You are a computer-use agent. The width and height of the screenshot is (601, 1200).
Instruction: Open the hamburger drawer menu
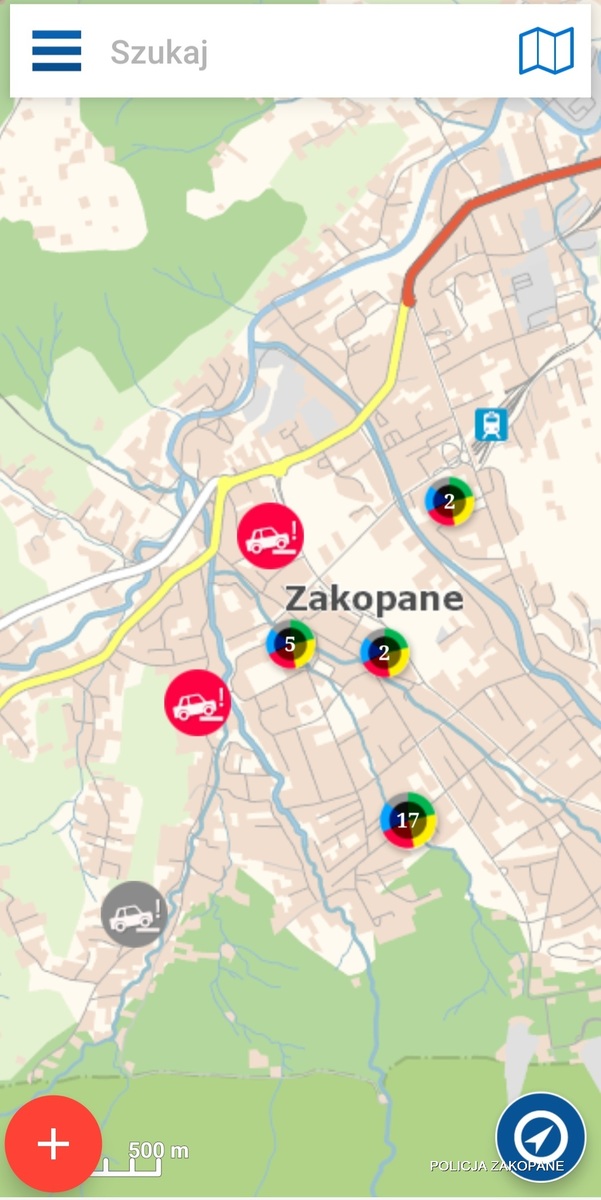(56, 50)
